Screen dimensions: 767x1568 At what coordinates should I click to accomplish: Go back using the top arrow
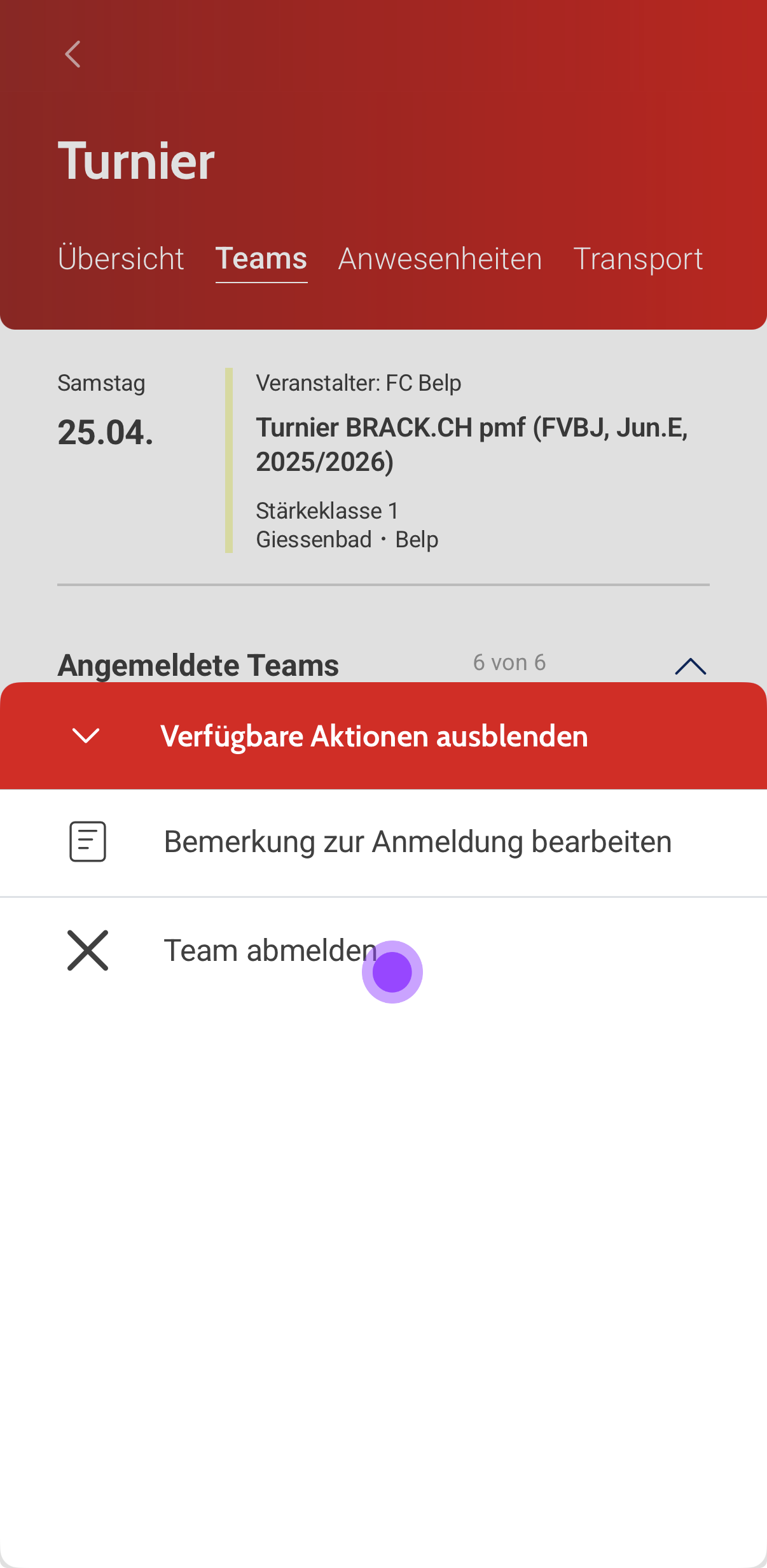click(73, 55)
